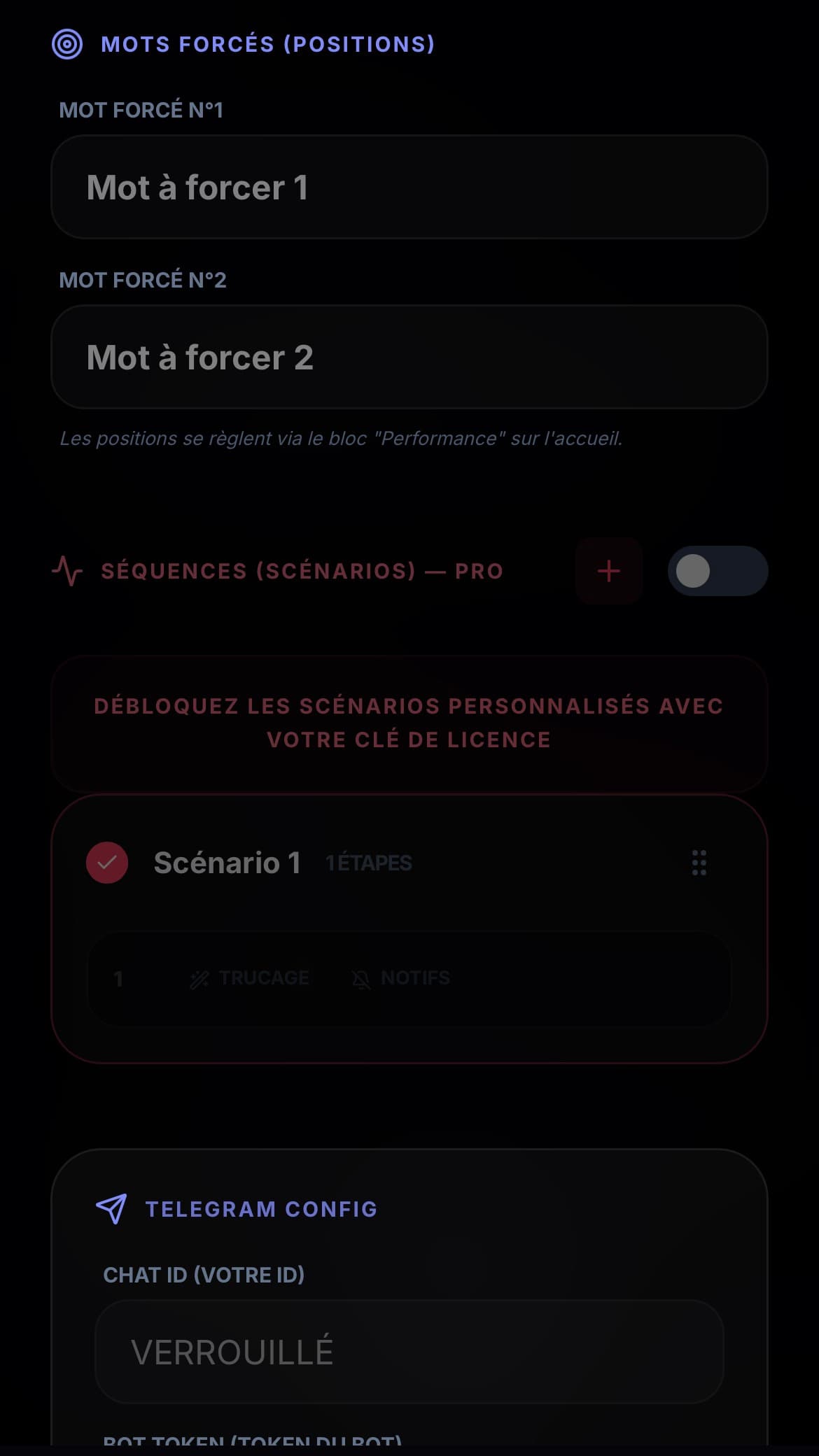Click the drag handle dots on Scénario 1
The width and height of the screenshot is (819, 1456).
(x=698, y=864)
